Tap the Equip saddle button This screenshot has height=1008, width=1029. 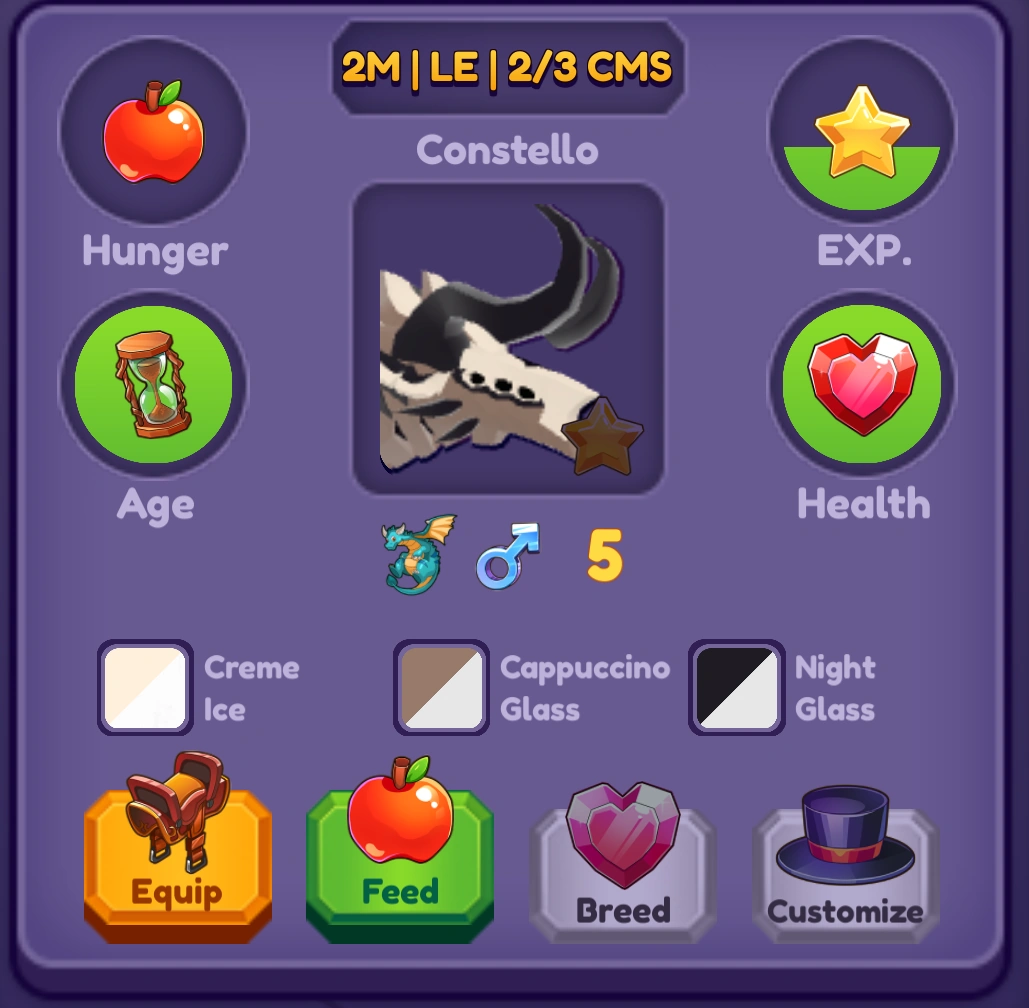pos(177,862)
